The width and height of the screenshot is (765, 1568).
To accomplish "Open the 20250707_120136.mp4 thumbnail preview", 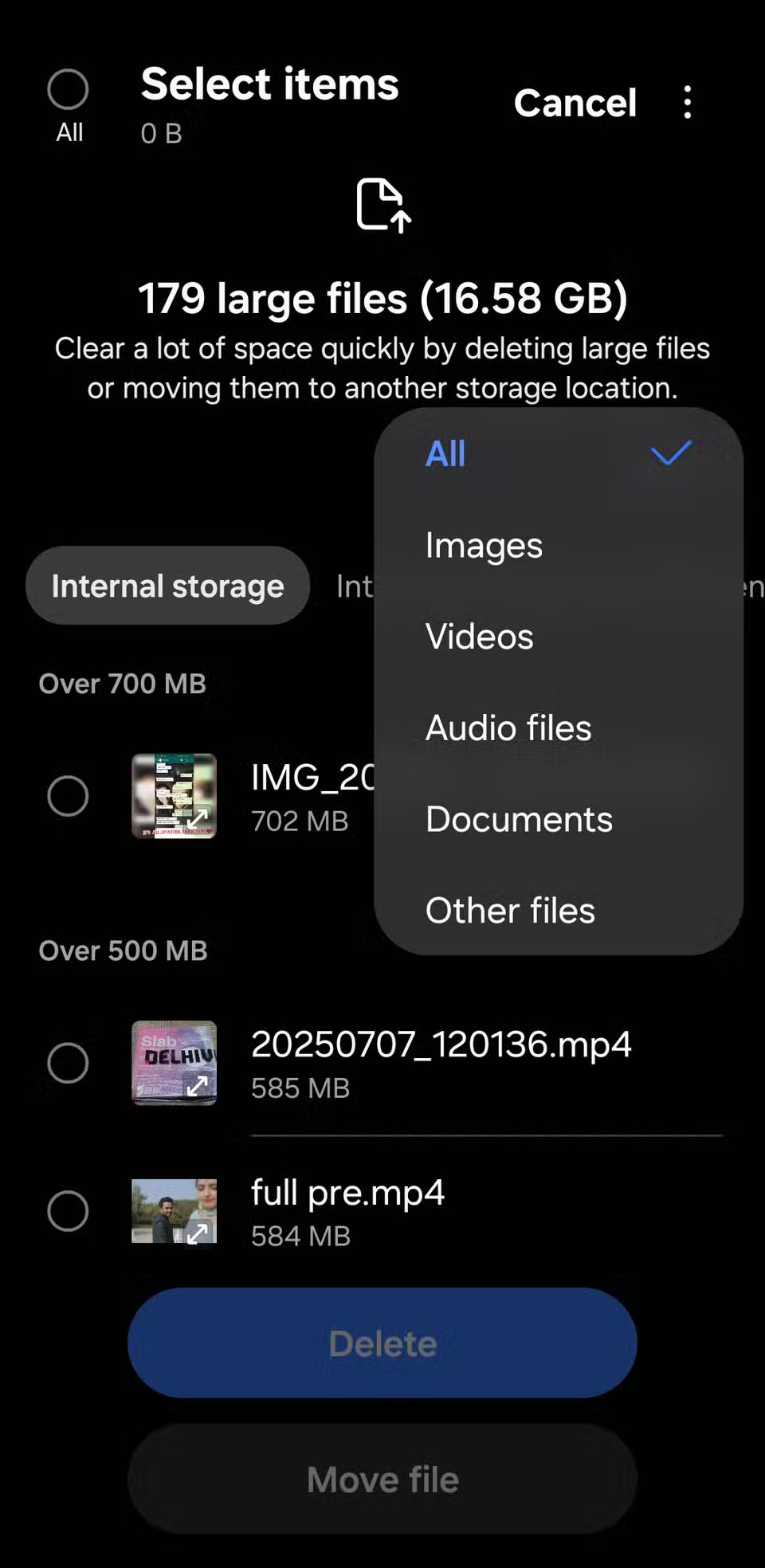I will (174, 1064).
